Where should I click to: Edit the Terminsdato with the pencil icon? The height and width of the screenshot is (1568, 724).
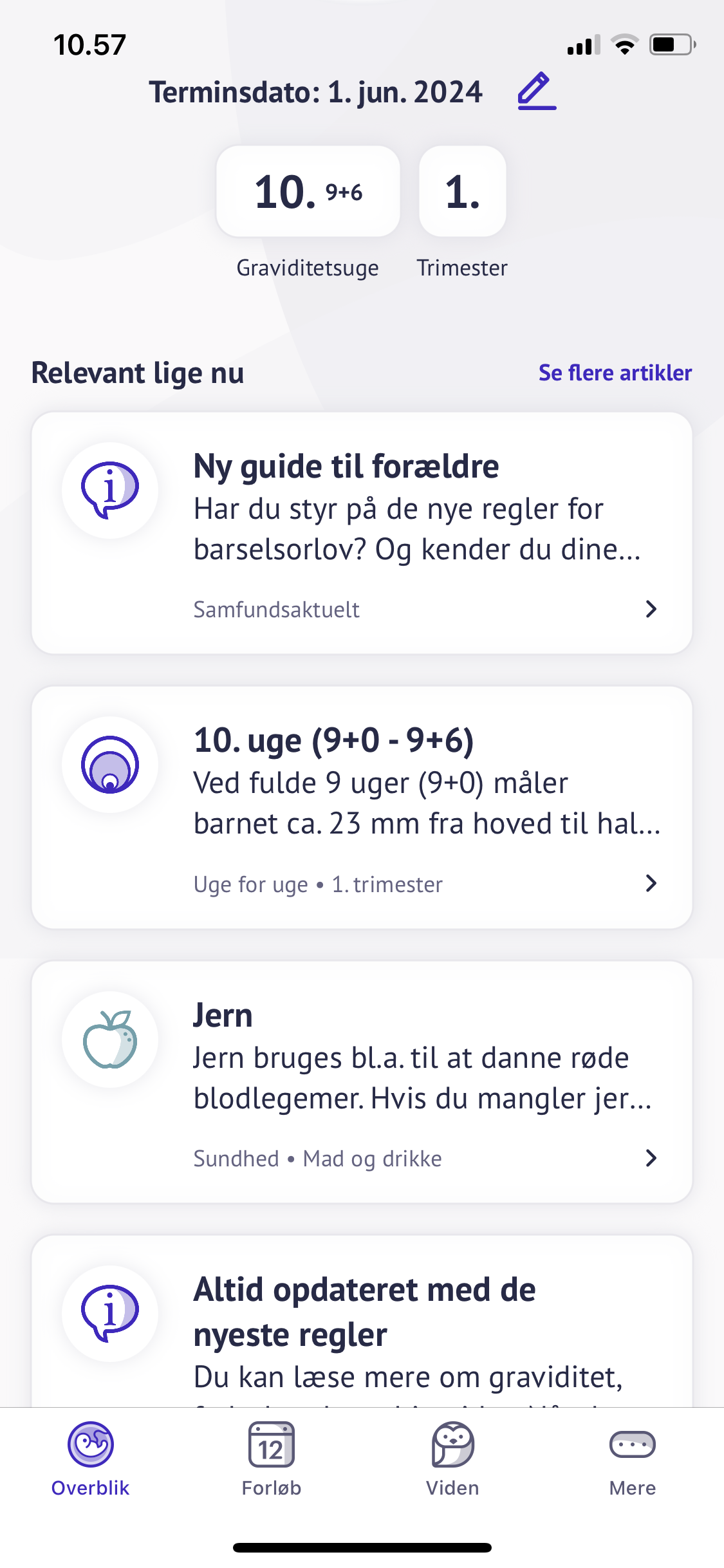tap(537, 91)
